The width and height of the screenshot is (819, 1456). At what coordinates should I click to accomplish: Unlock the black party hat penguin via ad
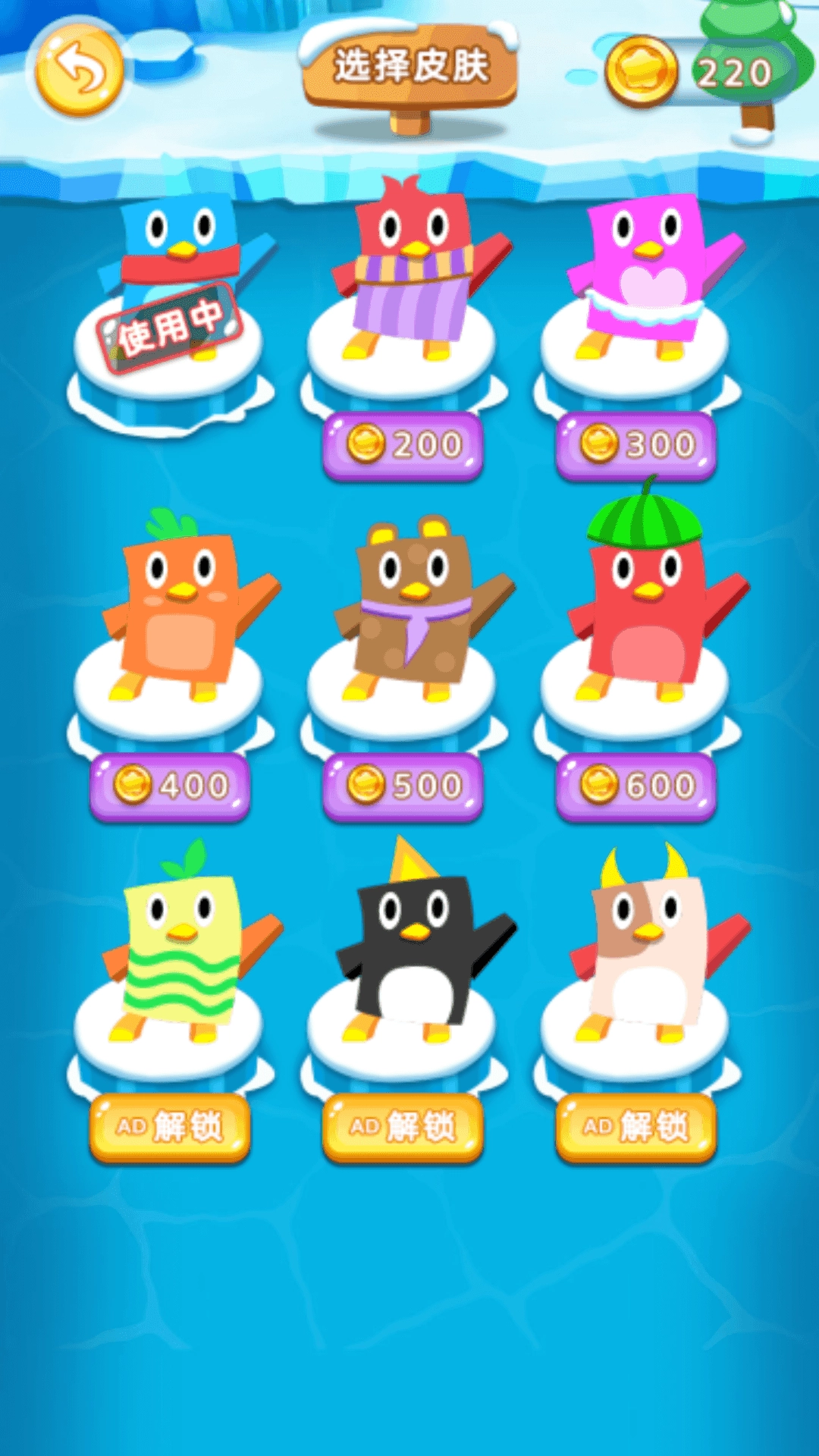pos(403,1127)
